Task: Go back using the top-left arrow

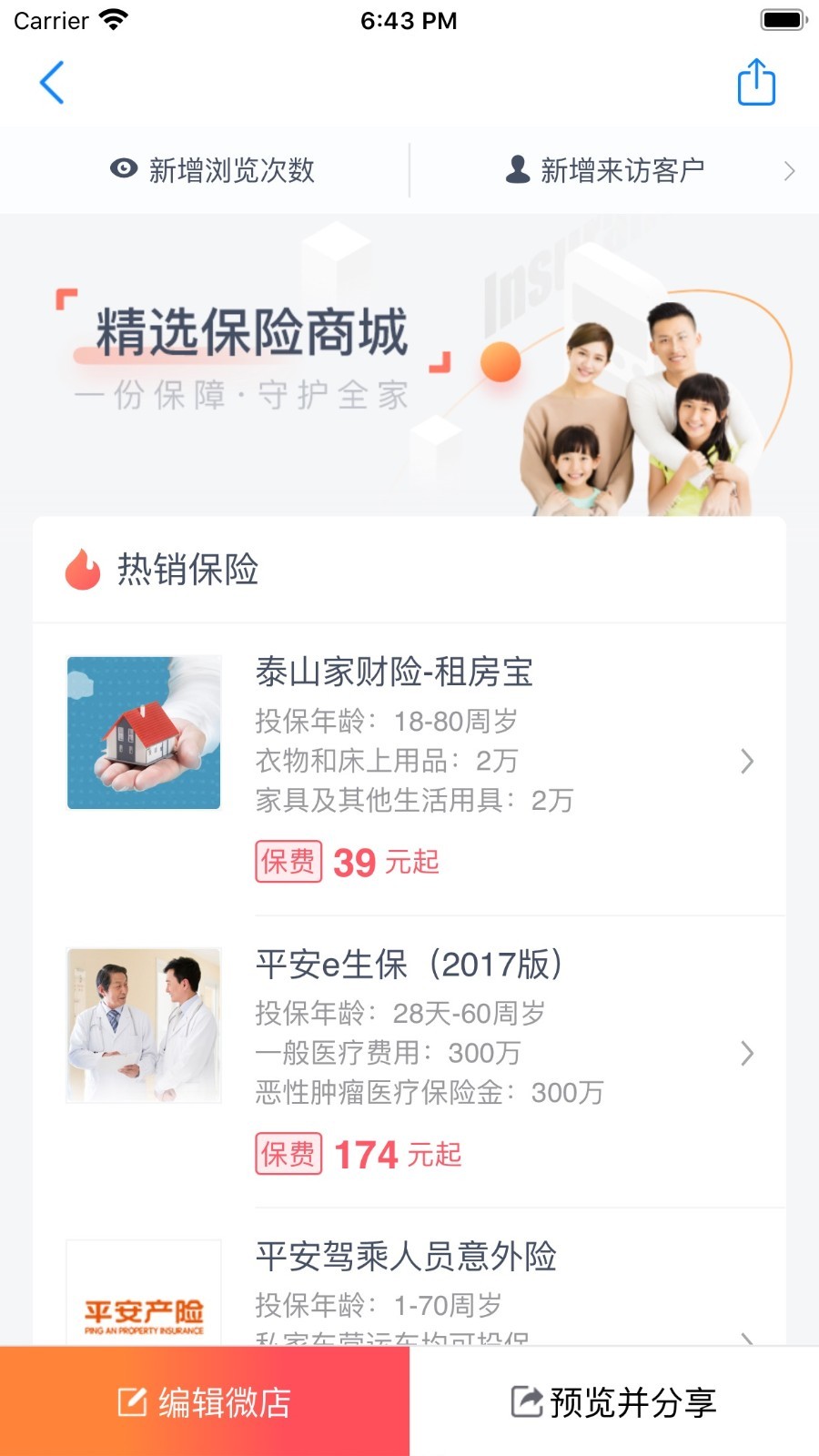Action: click(52, 83)
